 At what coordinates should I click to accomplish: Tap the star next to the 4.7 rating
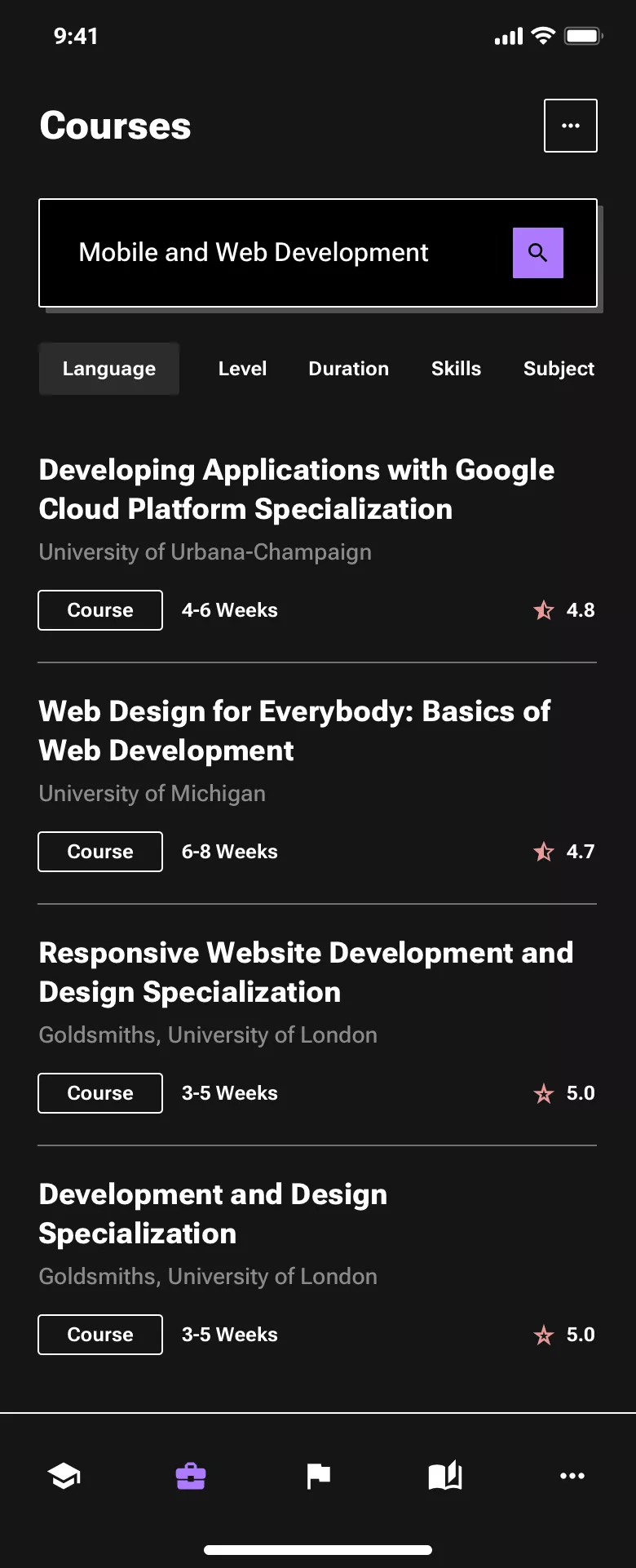(543, 852)
